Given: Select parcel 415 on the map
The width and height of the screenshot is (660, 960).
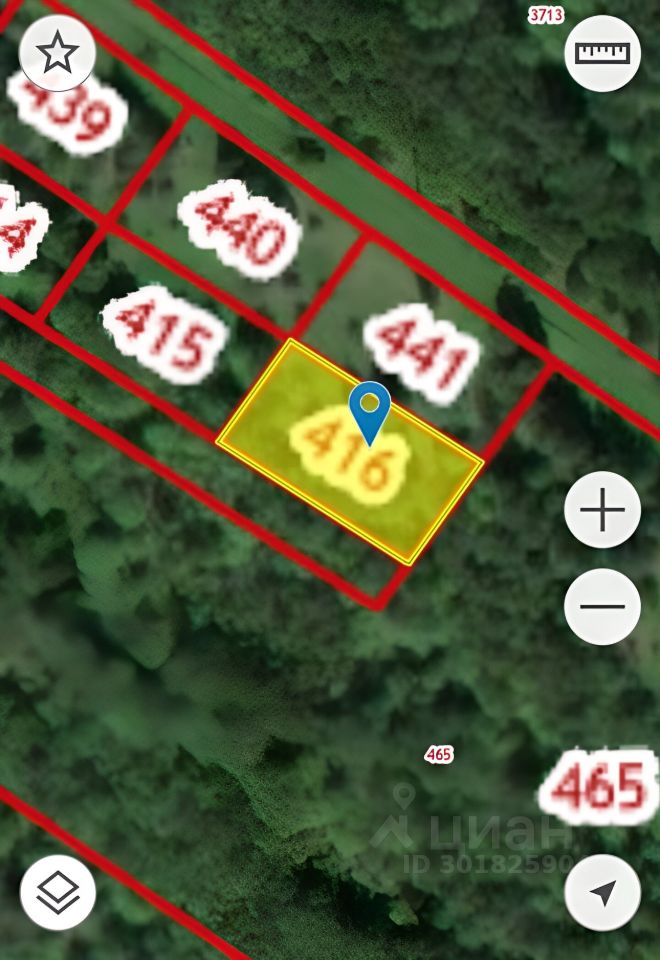Looking at the screenshot, I should [x=166, y=333].
